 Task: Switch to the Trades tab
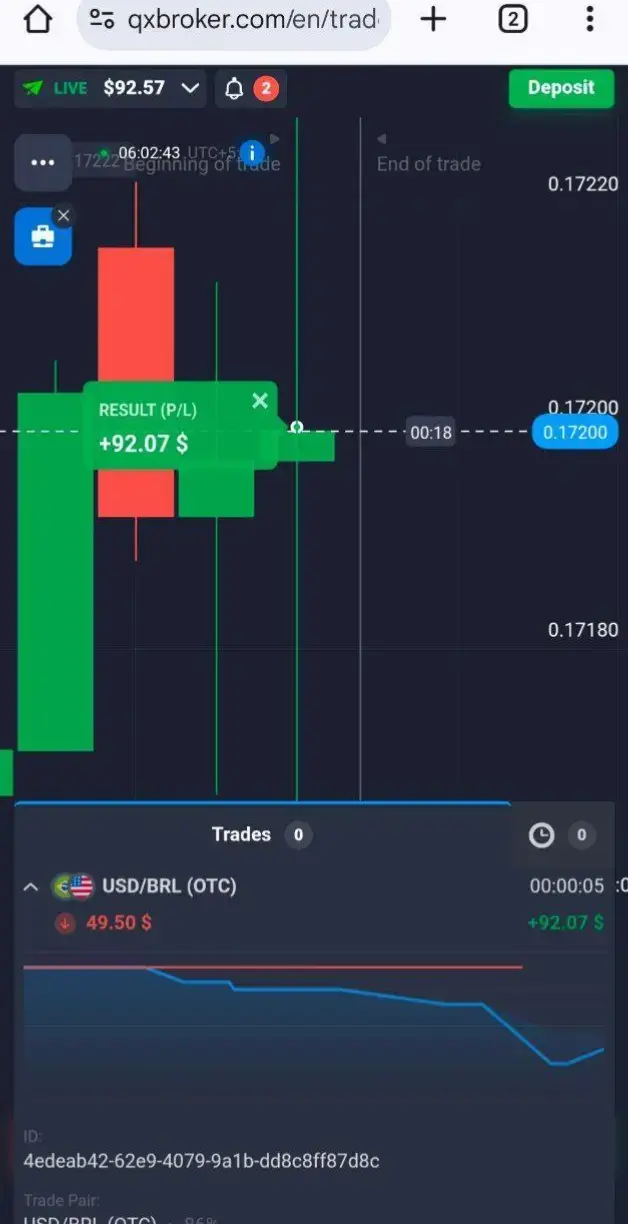(242, 834)
